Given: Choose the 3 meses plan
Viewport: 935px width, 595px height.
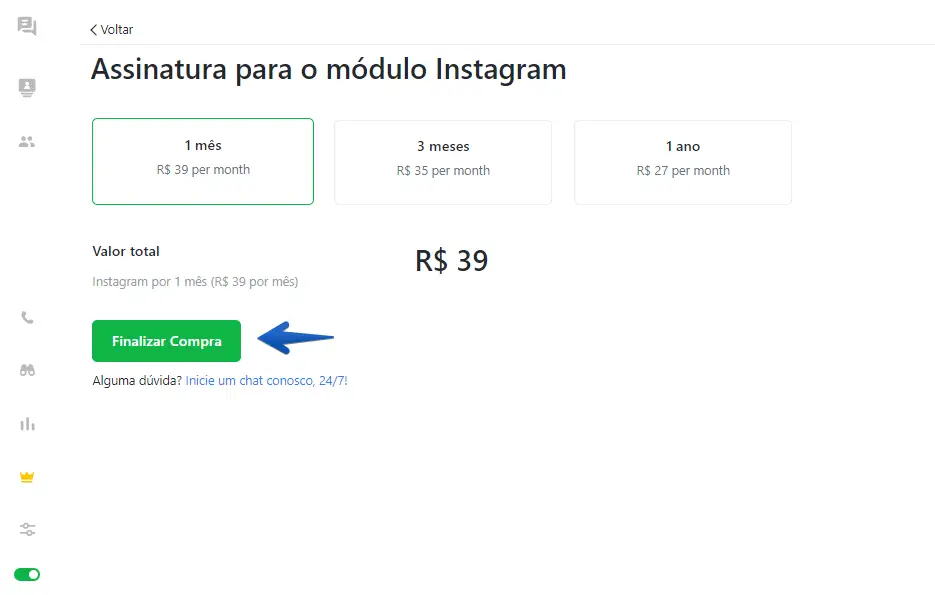Looking at the screenshot, I should tap(443, 161).
